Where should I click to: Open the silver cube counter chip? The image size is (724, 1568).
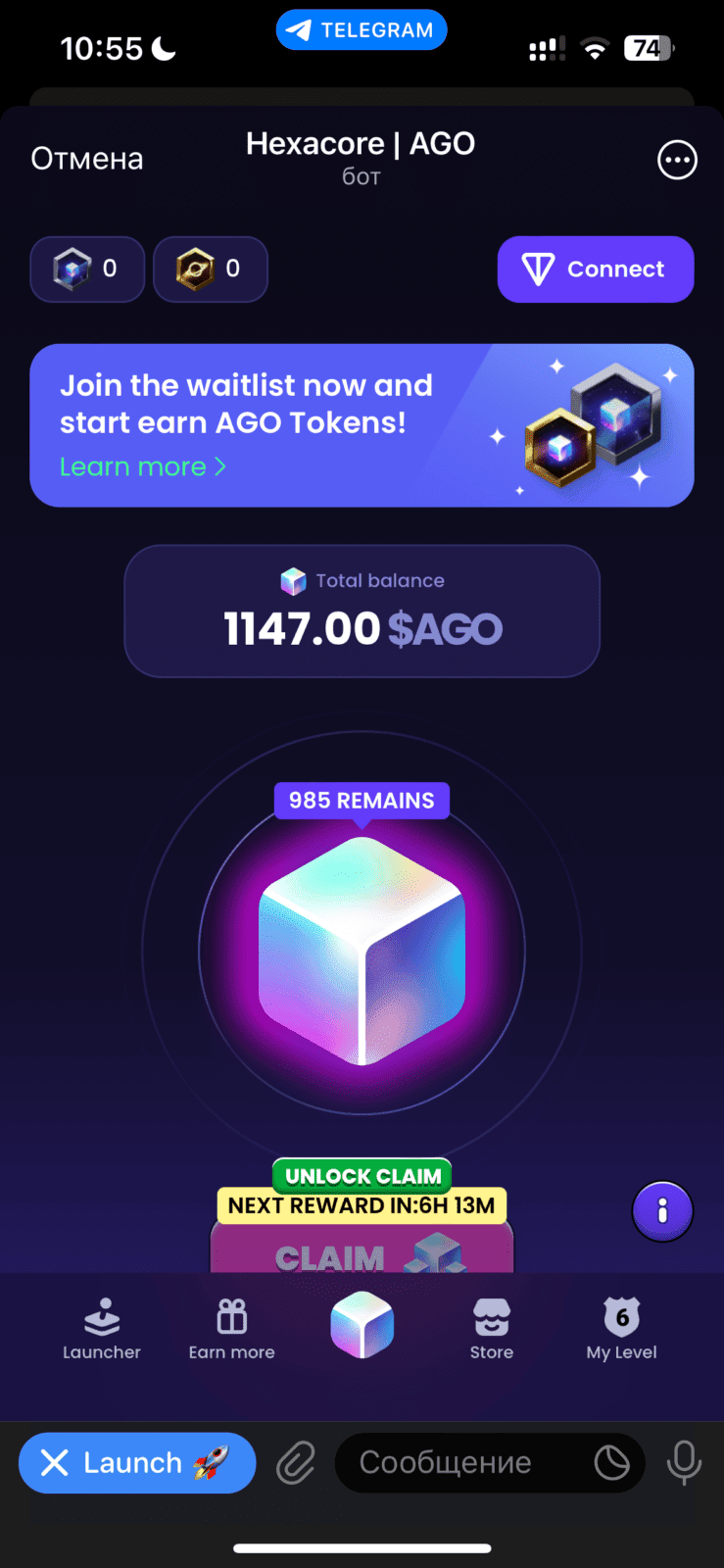87,269
